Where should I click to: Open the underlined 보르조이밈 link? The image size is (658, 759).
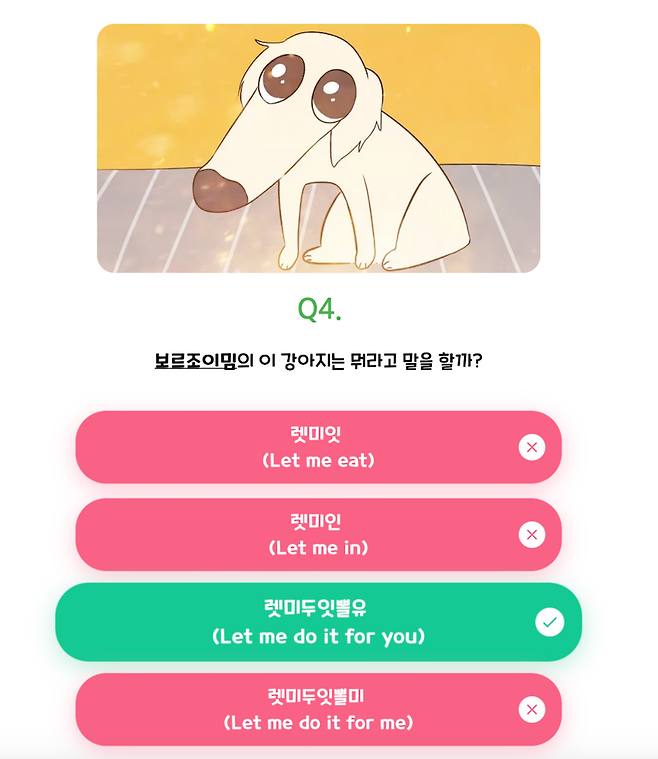coord(196,361)
